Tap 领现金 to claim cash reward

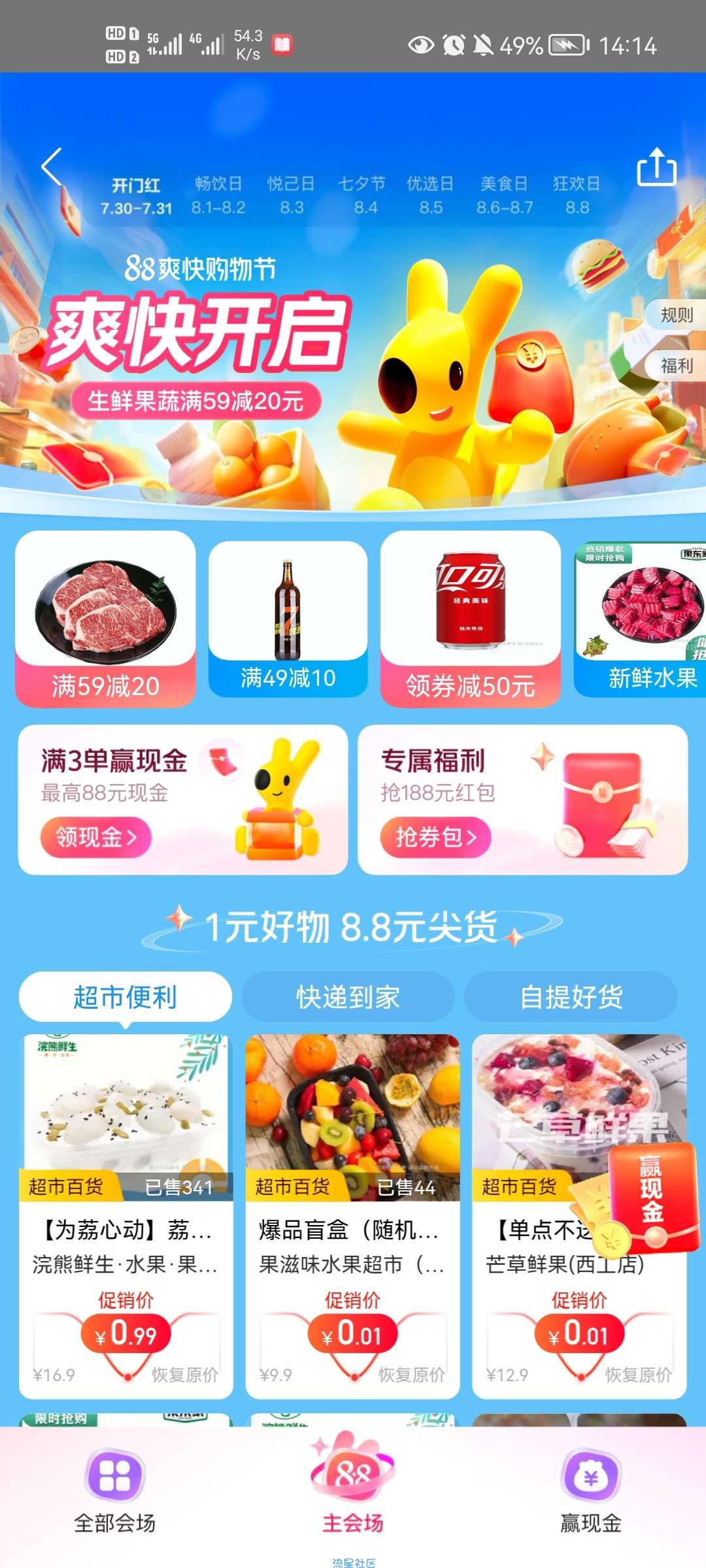(96, 837)
